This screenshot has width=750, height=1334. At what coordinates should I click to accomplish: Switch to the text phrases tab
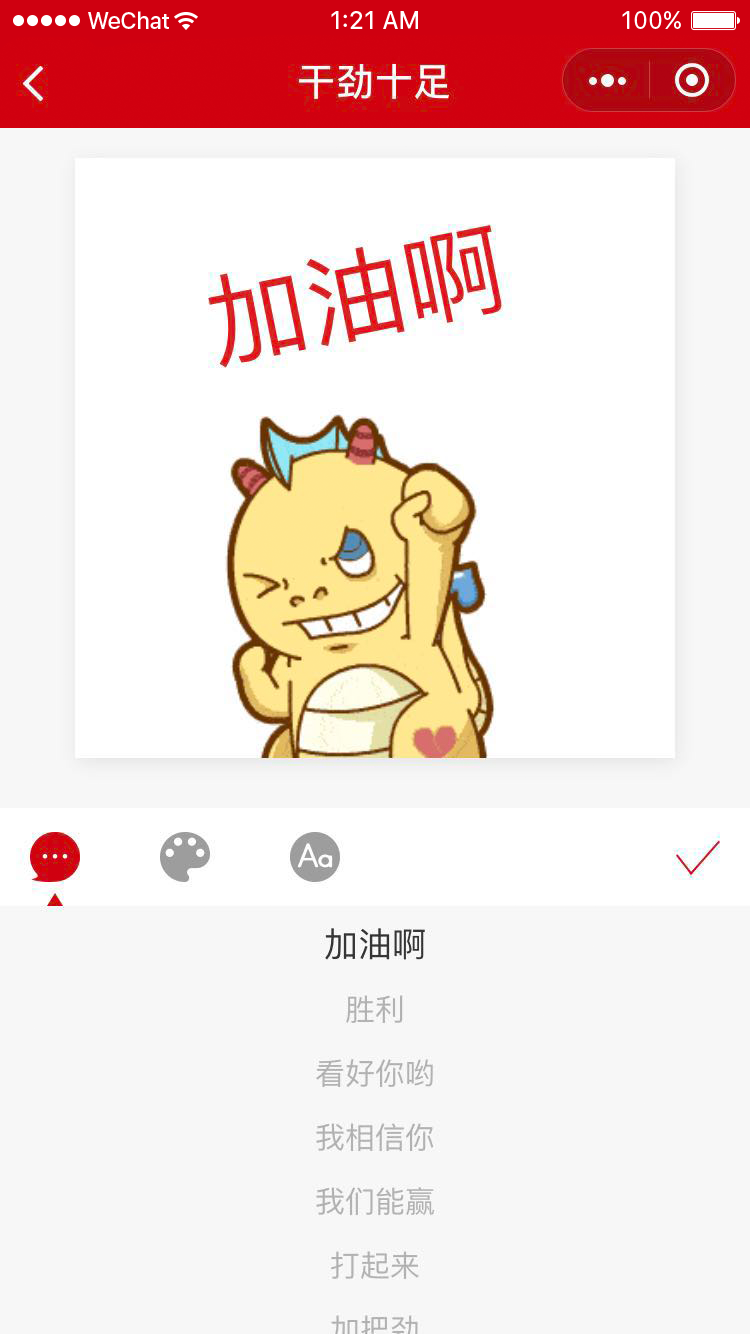[x=55, y=857]
